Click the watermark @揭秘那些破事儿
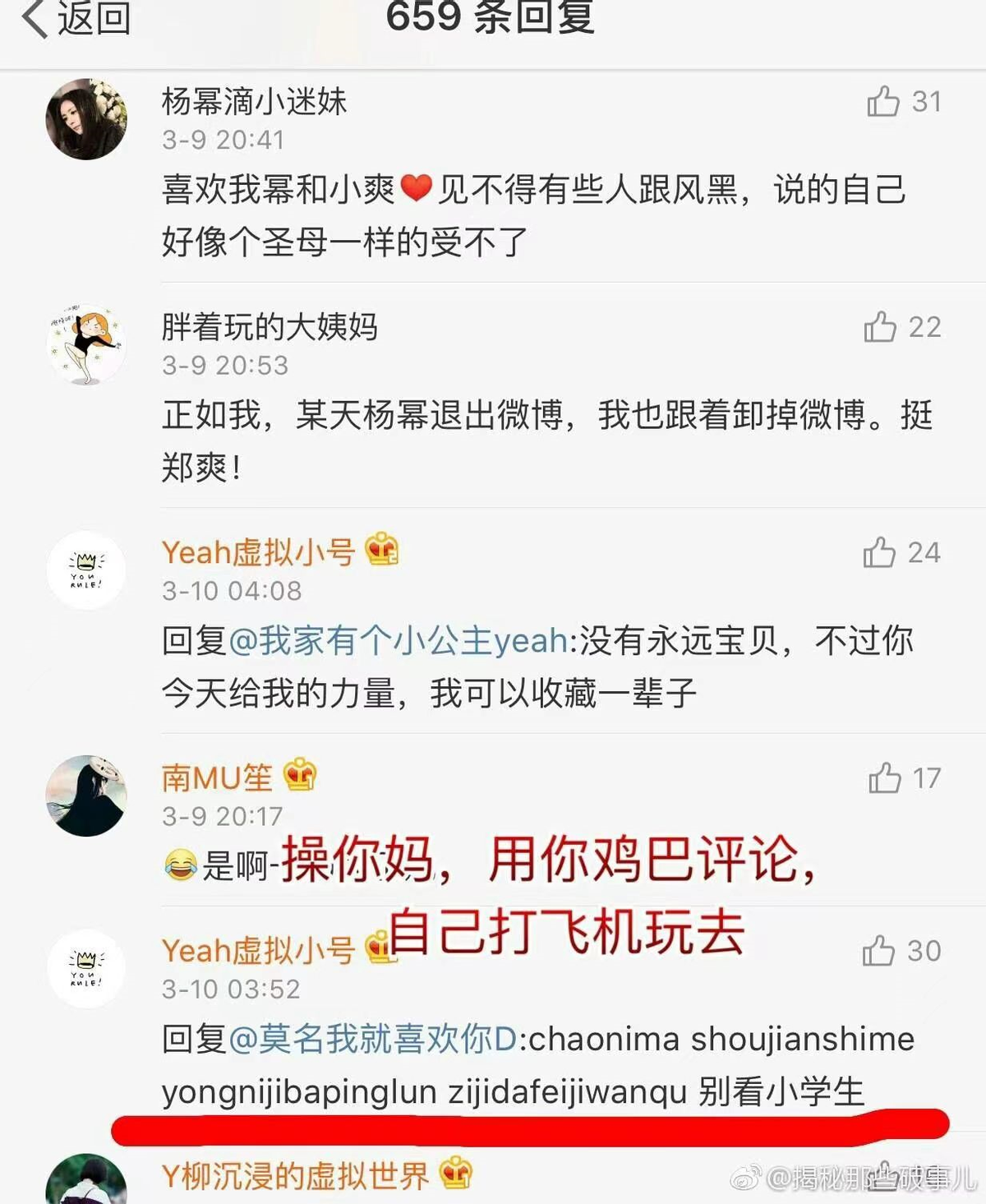The height and width of the screenshot is (1204, 986). (x=855, y=1179)
